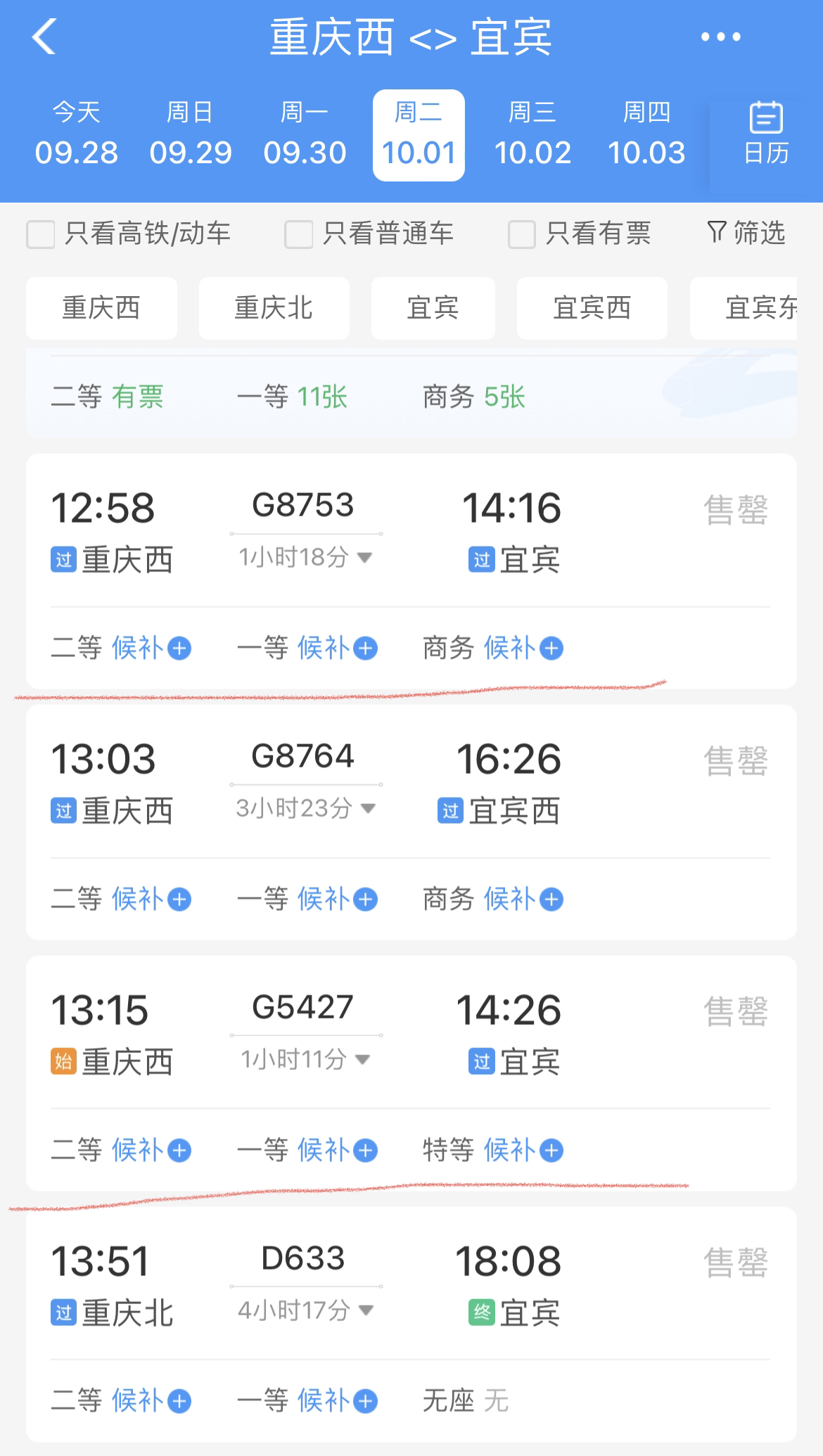Filter by 重庆北 station chip
823x1456 pixels.
click(x=274, y=308)
